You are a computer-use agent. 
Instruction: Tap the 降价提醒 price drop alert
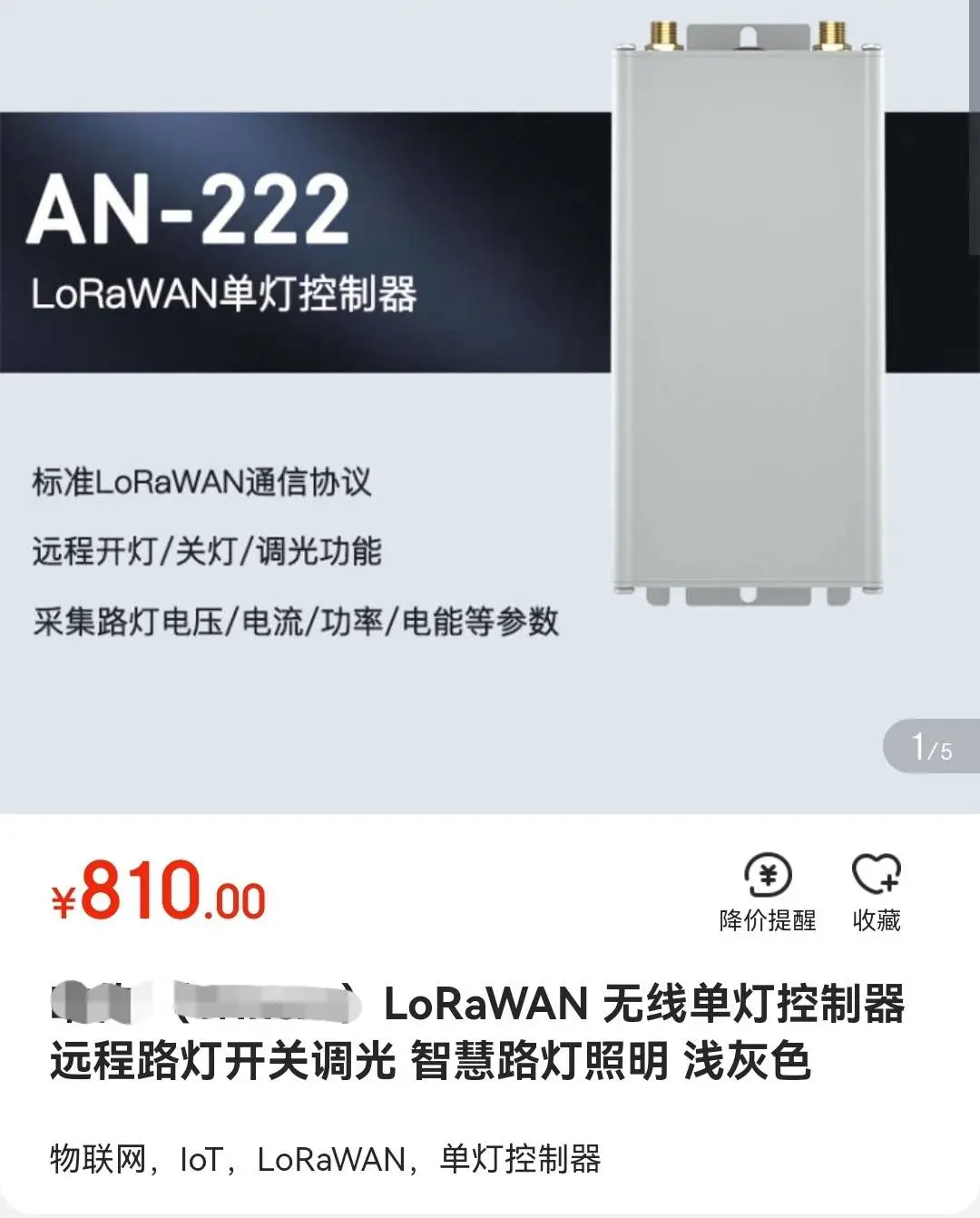pos(768,892)
